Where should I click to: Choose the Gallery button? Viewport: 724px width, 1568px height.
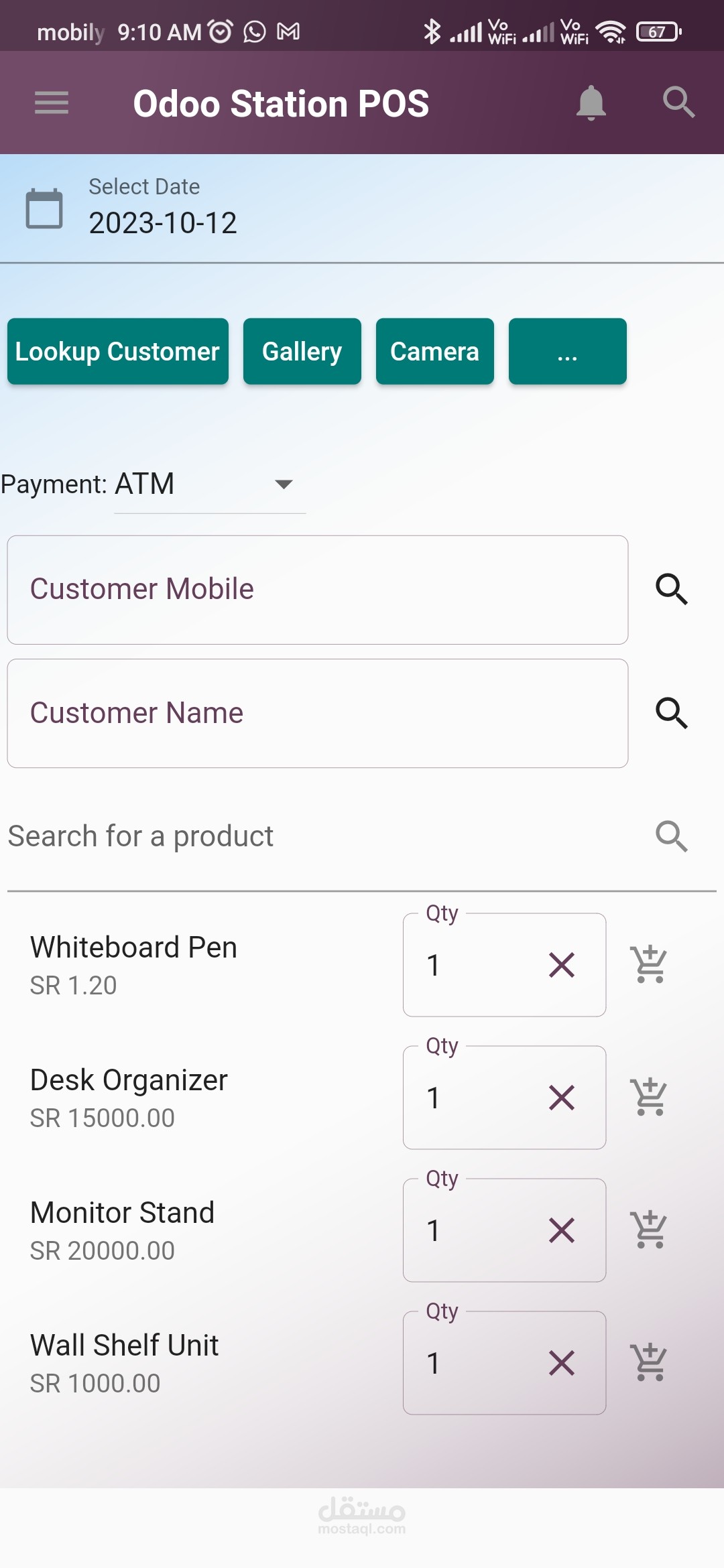pyautogui.click(x=302, y=352)
